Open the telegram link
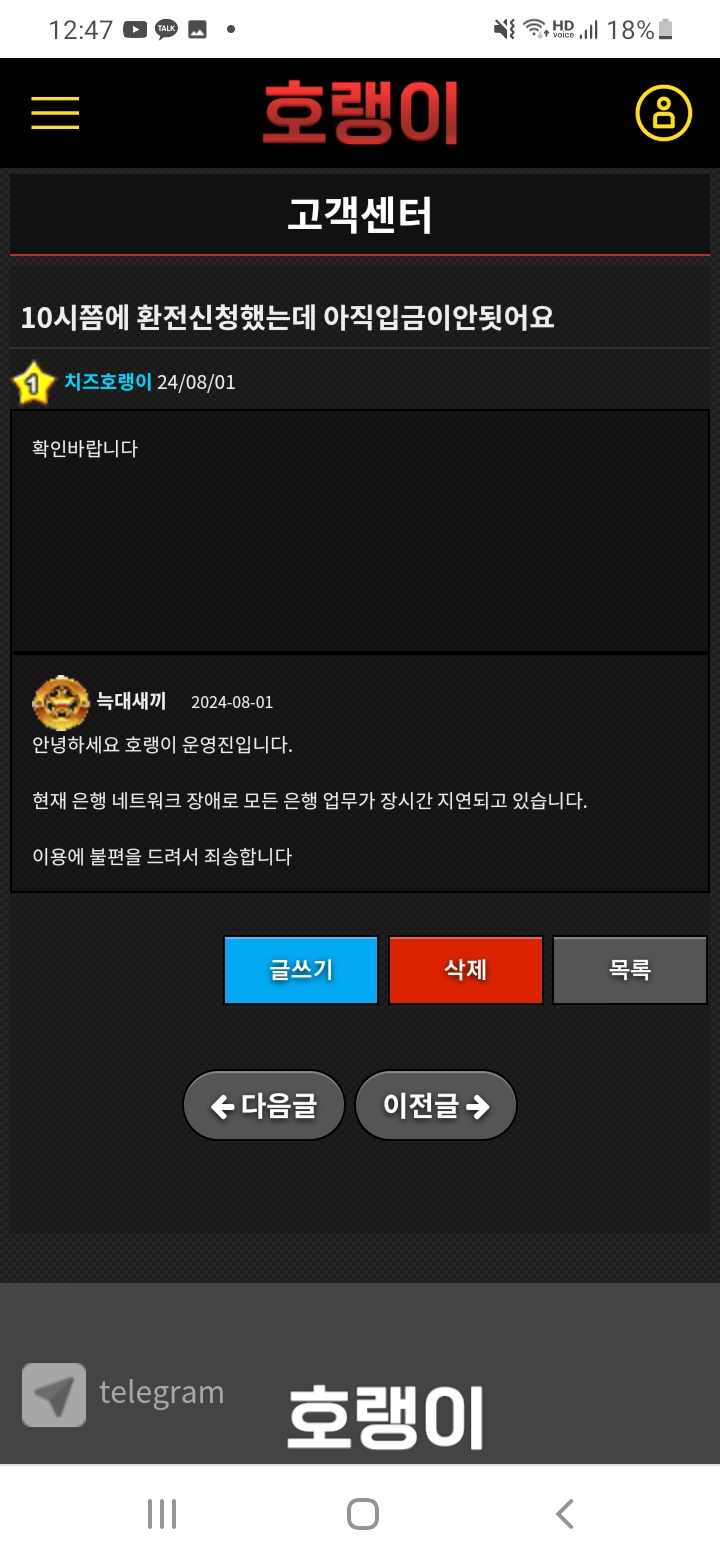The image size is (720, 1560). tap(123, 1394)
